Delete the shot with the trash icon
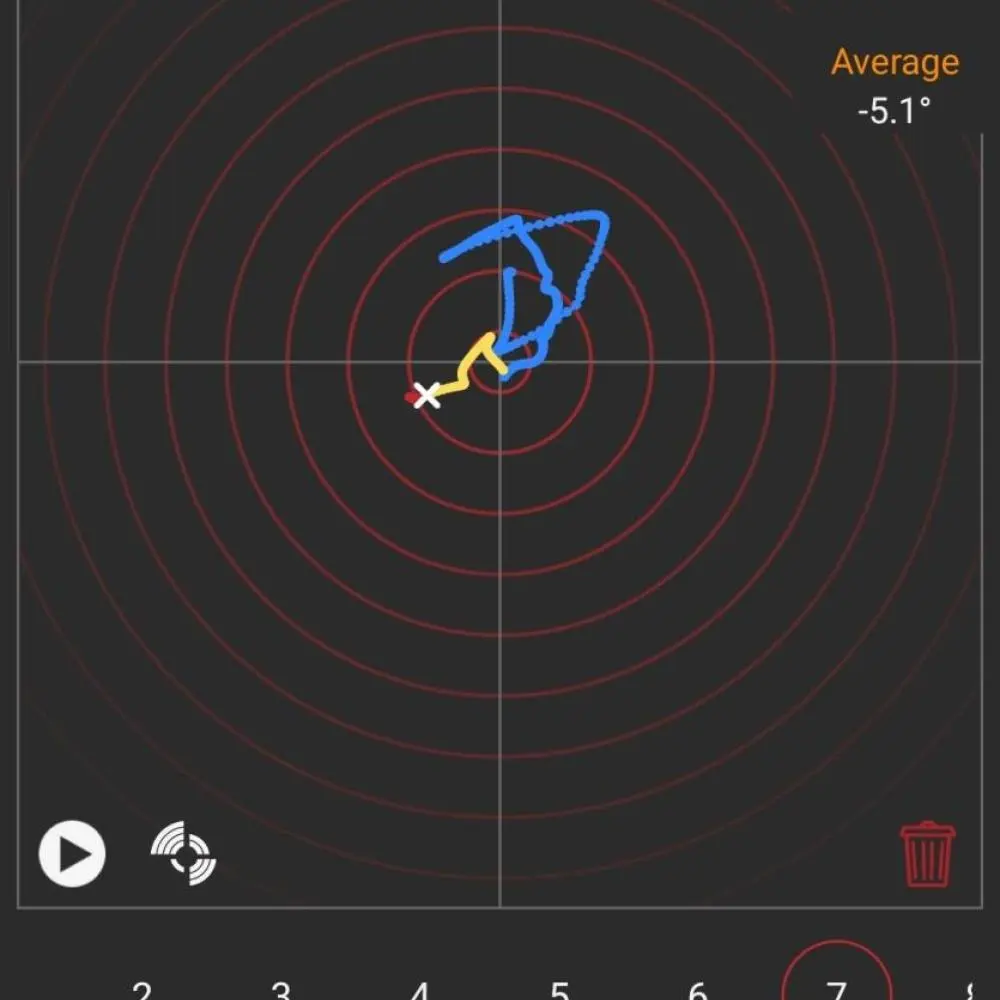 [x=927, y=854]
